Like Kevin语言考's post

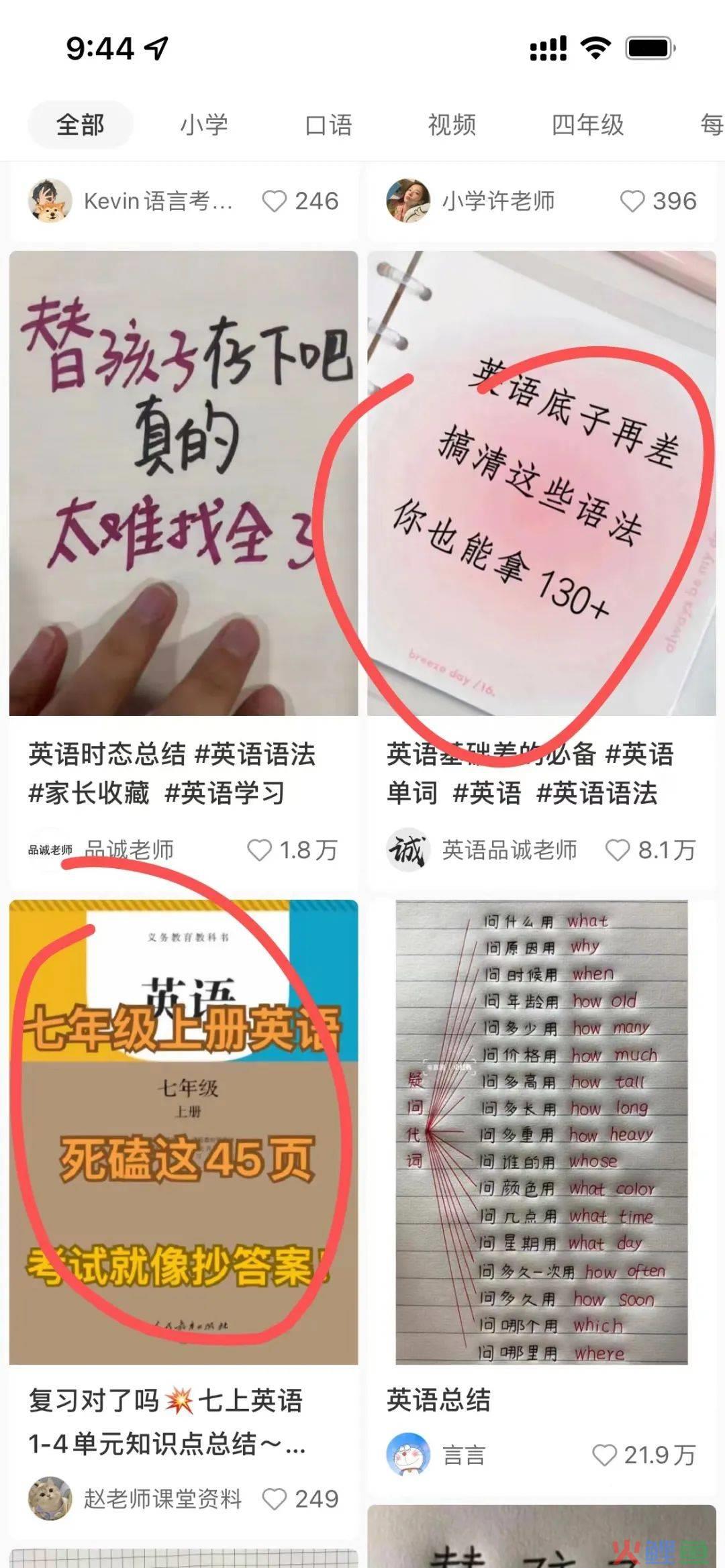click(x=275, y=201)
